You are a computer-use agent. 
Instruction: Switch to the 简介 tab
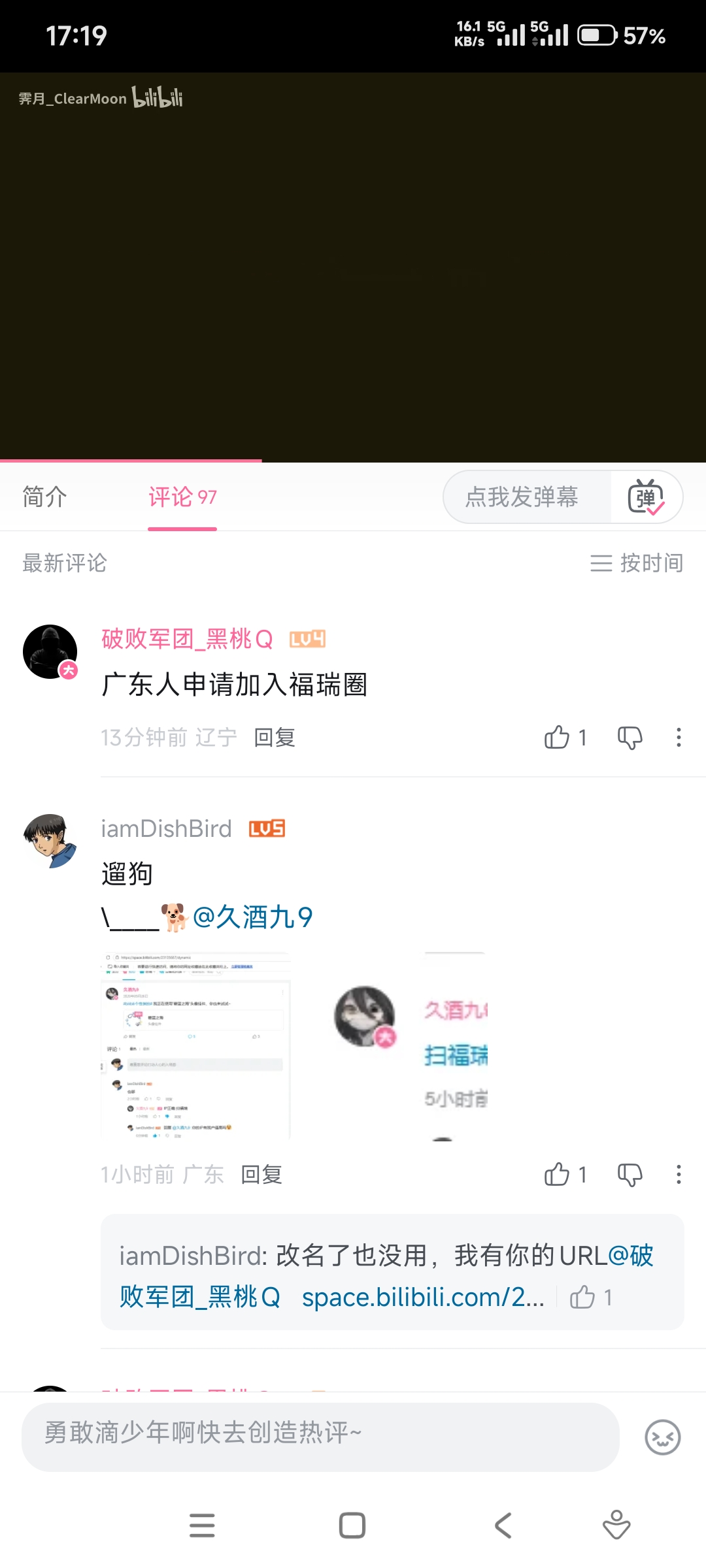[44, 497]
